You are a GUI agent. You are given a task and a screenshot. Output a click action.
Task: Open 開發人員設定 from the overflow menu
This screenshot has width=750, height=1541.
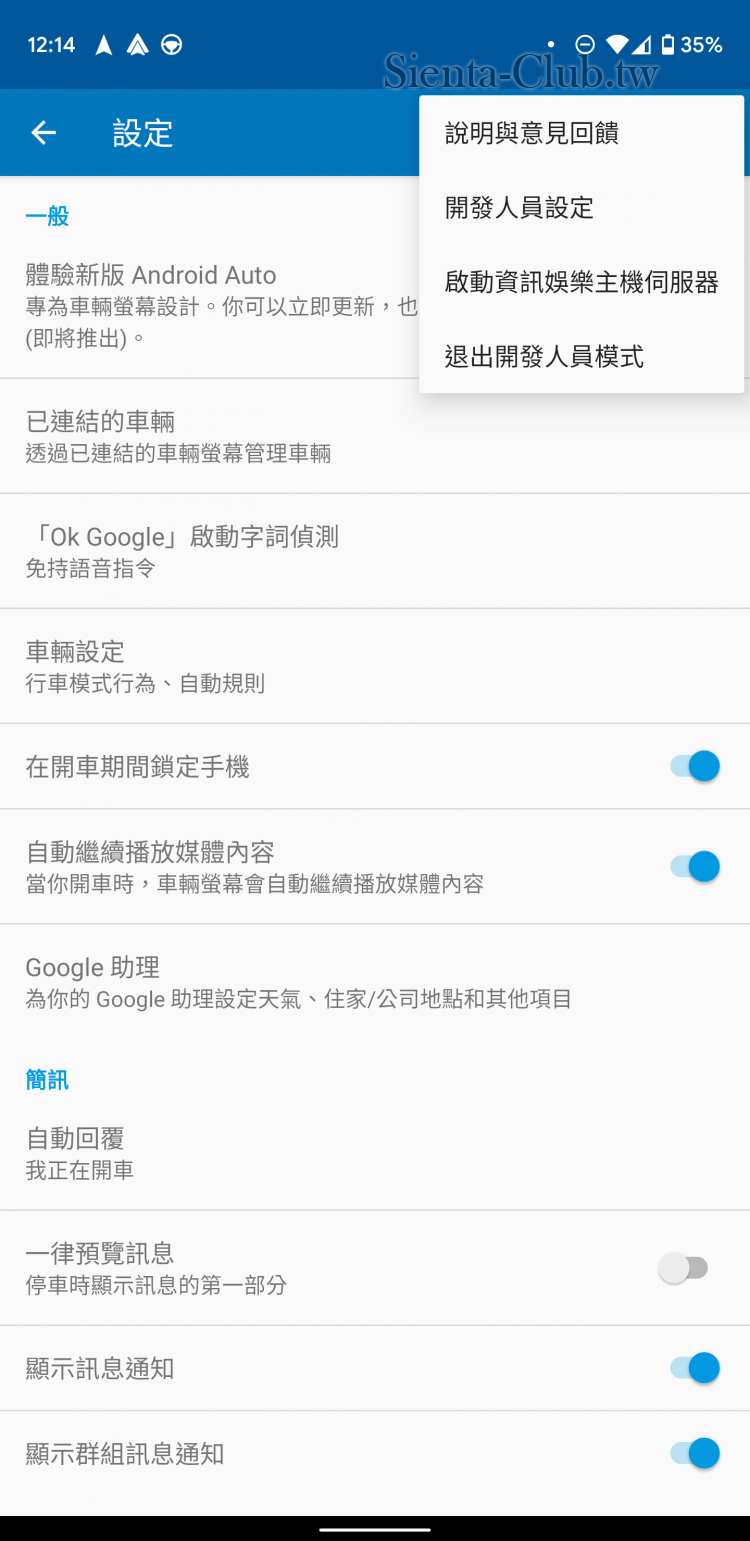pos(520,208)
